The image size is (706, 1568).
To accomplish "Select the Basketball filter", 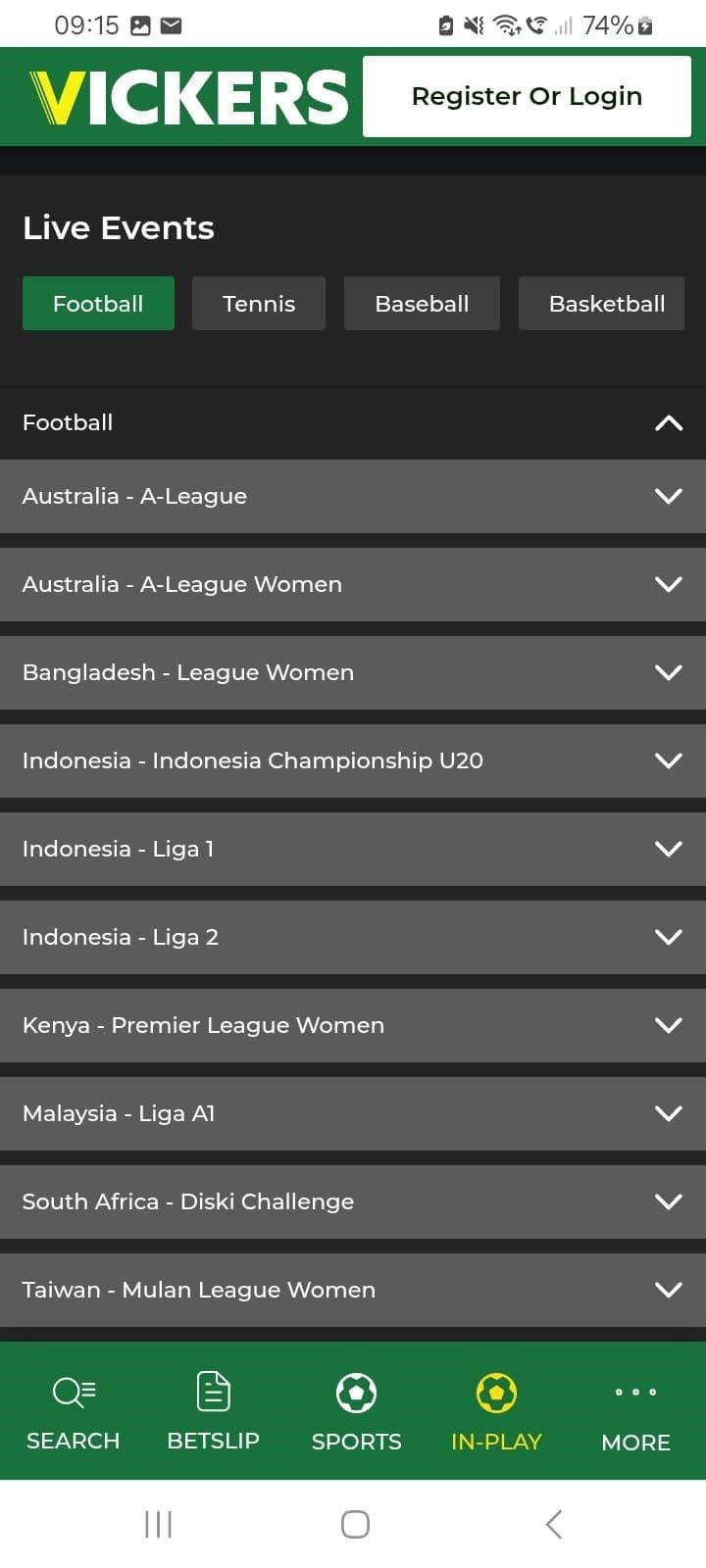I will pyautogui.click(x=601, y=303).
